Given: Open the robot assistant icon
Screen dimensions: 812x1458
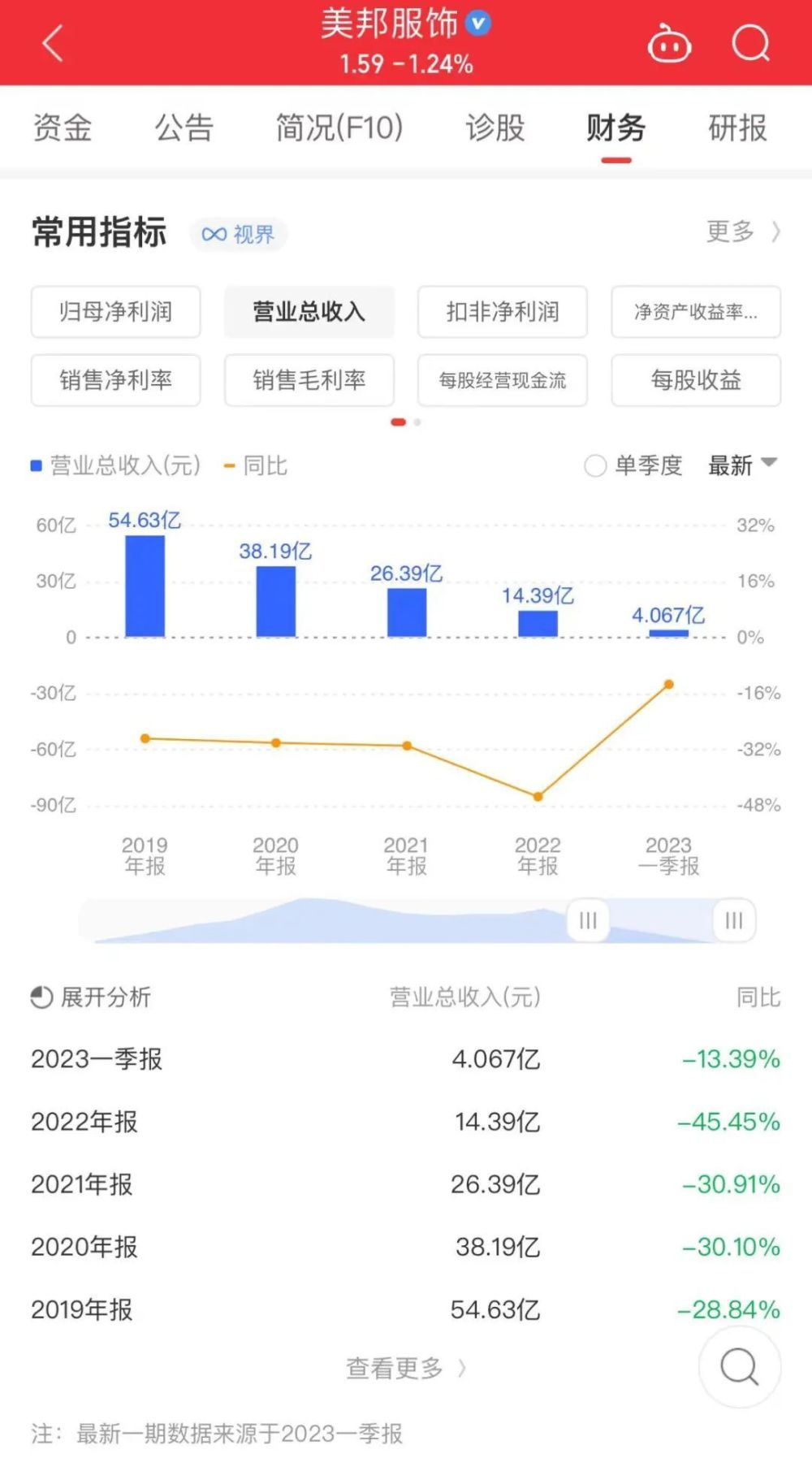Looking at the screenshot, I should click(x=669, y=44).
